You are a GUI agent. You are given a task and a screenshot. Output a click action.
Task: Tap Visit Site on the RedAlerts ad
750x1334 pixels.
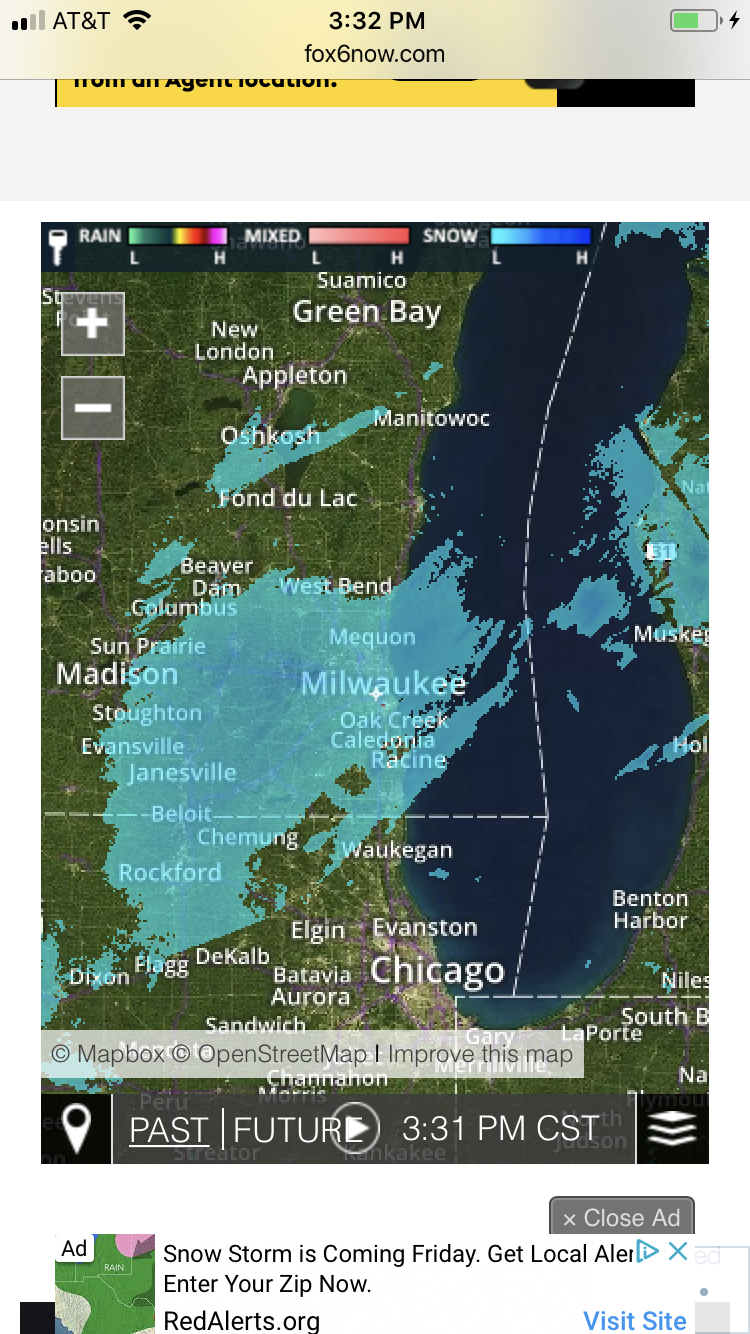[634, 1320]
